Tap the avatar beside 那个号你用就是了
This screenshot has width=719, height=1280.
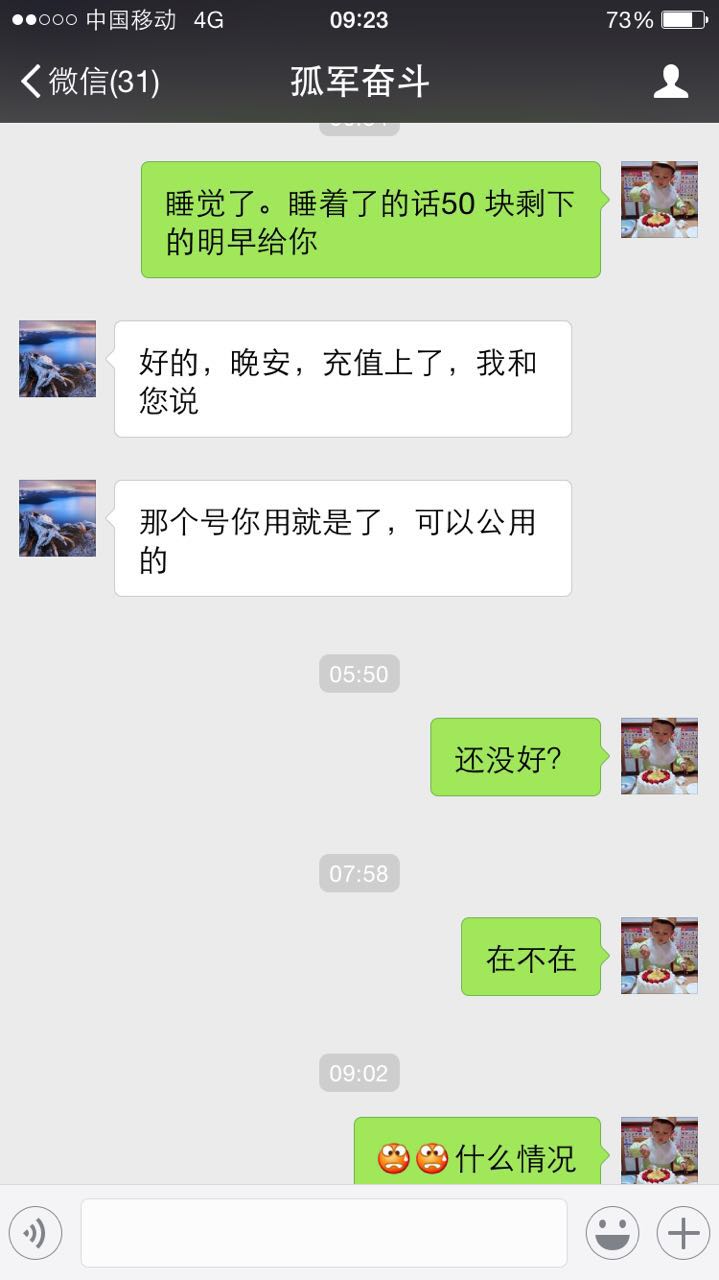58,518
